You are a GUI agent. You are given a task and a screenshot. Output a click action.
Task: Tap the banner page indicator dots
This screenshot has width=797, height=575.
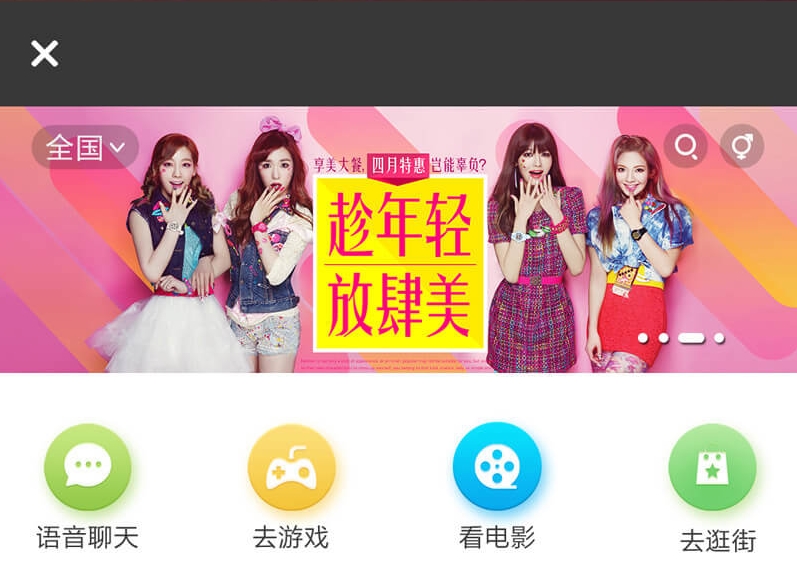pos(680,338)
